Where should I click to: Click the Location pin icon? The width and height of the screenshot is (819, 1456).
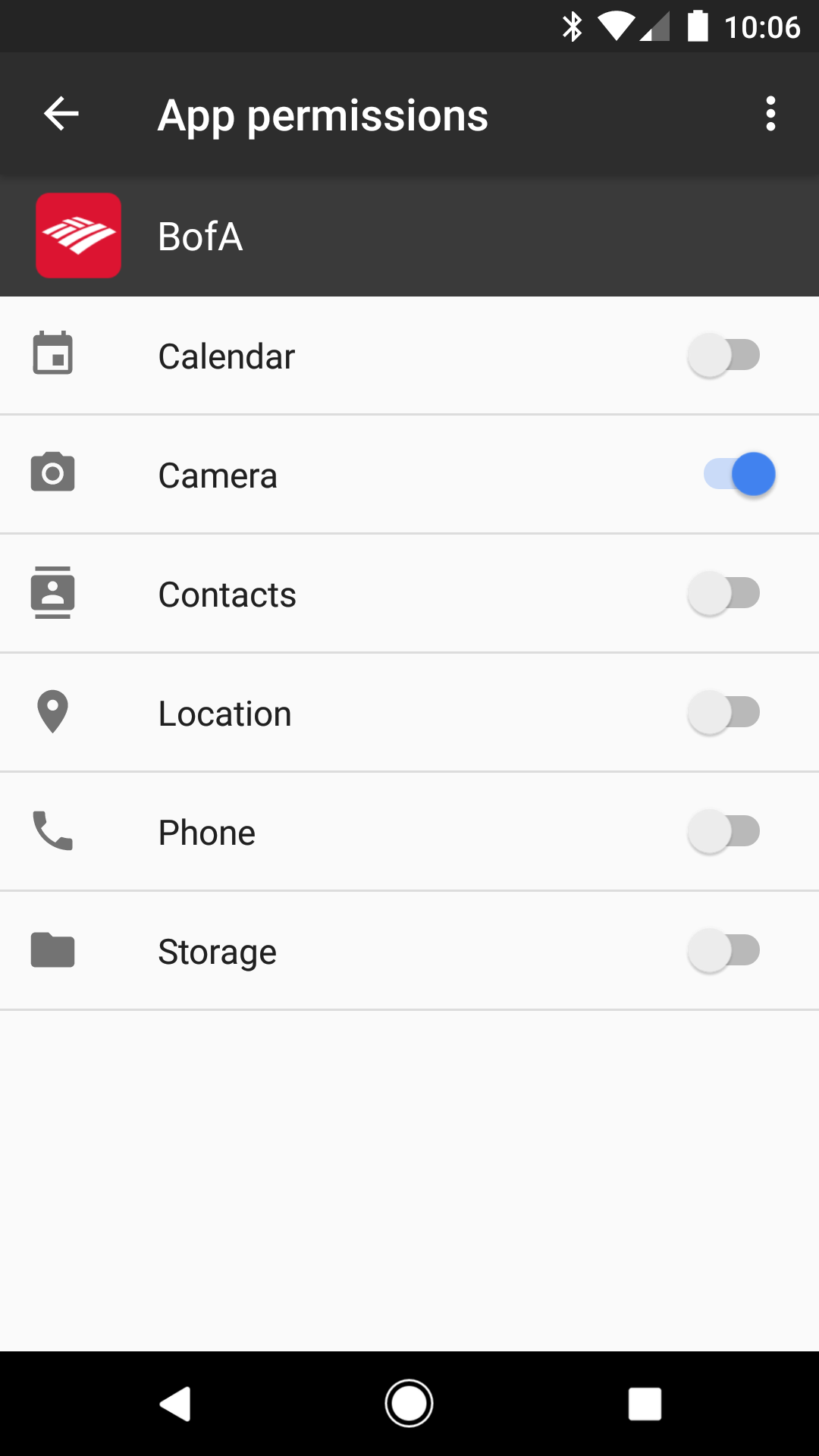[52, 711]
